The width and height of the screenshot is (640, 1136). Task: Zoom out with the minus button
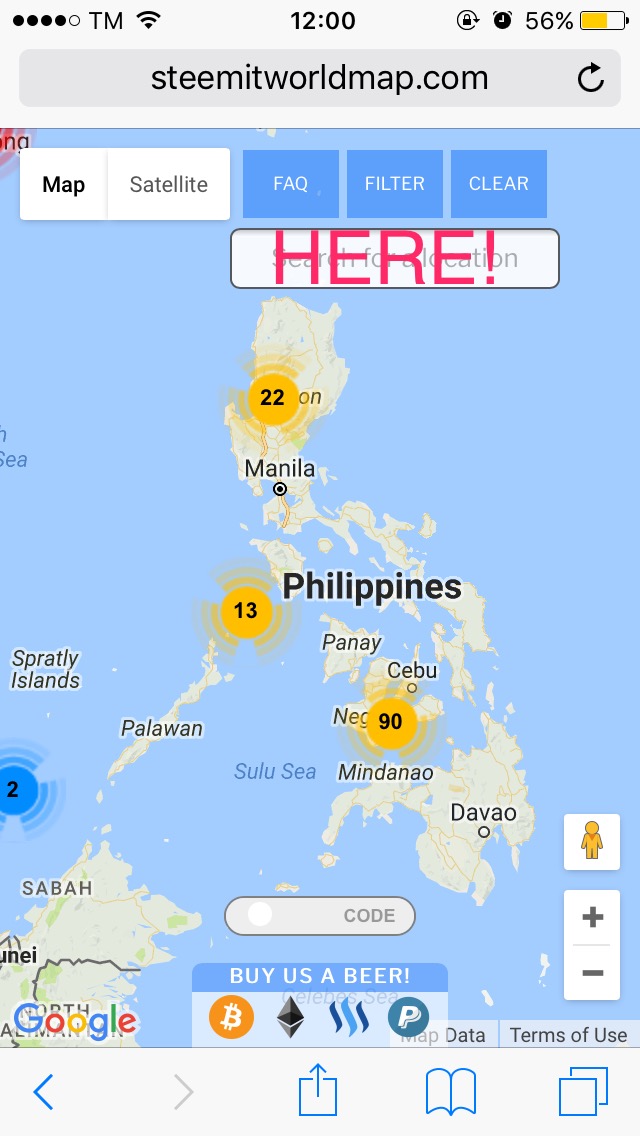click(x=592, y=972)
